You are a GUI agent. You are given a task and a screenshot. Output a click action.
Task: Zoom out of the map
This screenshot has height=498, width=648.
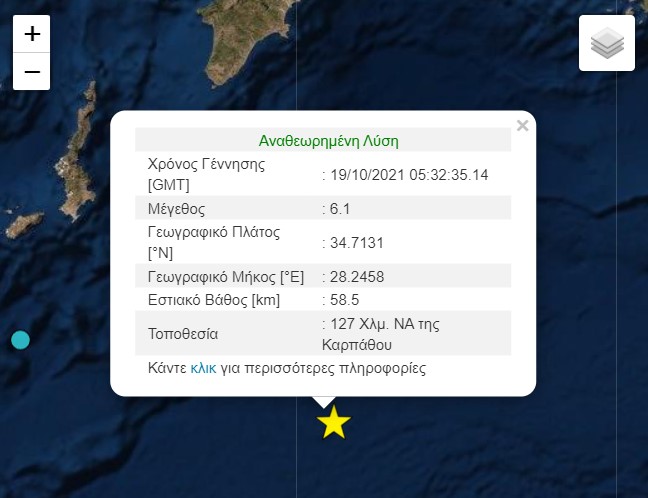(31, 72)
